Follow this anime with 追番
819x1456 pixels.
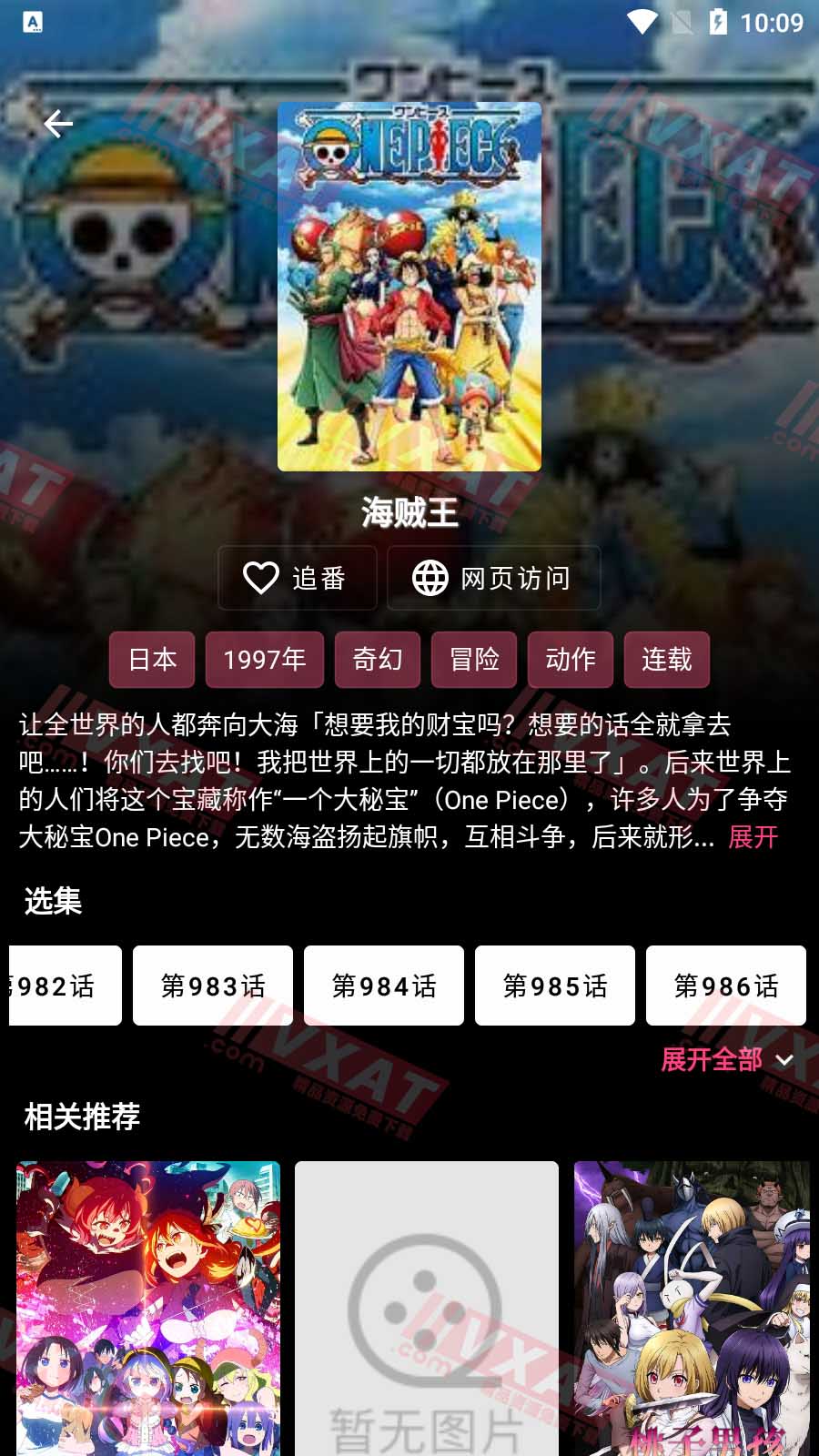[297, 578]
